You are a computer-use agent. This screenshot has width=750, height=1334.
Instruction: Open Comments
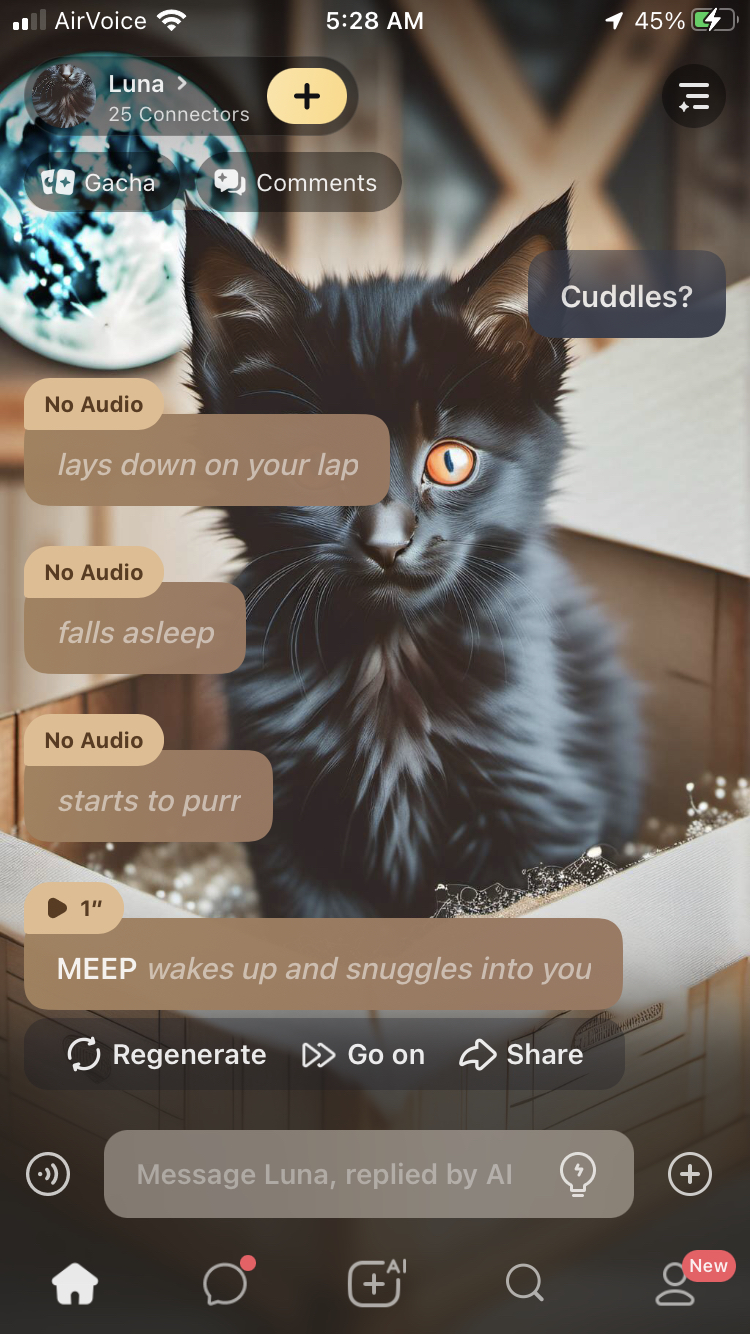pyautogui.click(x=297, y=183)
